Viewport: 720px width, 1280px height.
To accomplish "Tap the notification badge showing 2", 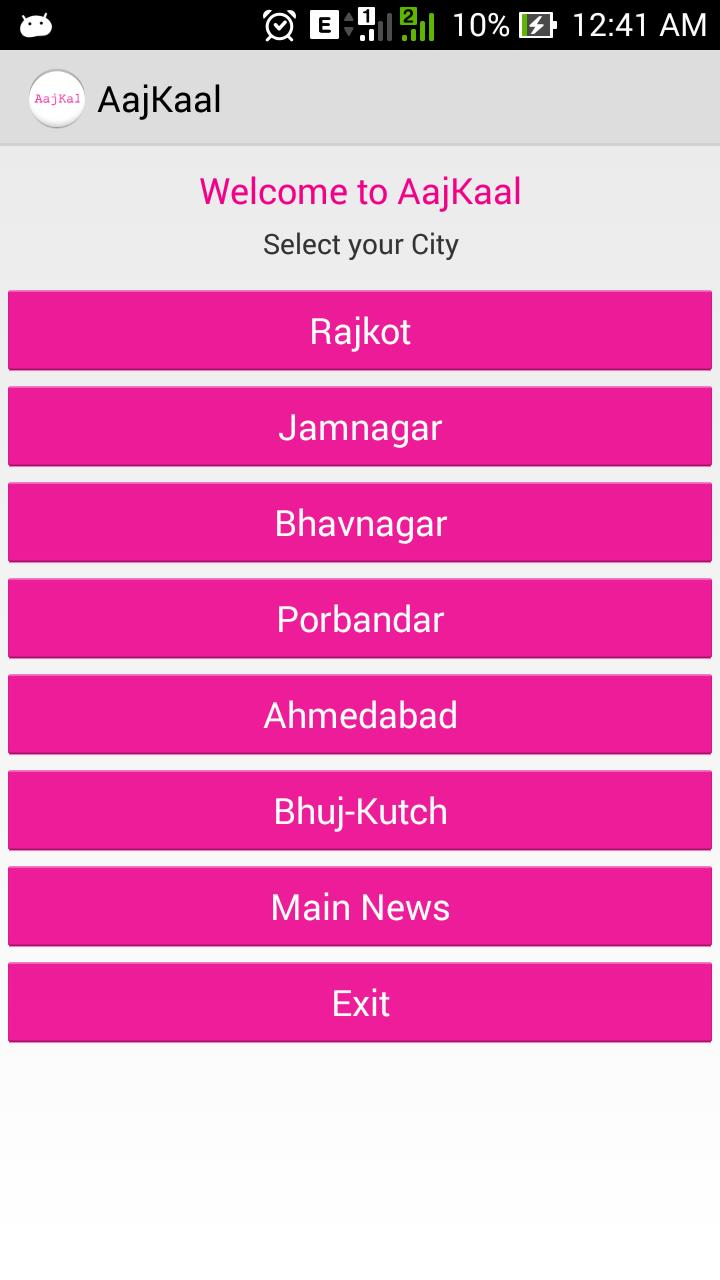I will point(406,15).
